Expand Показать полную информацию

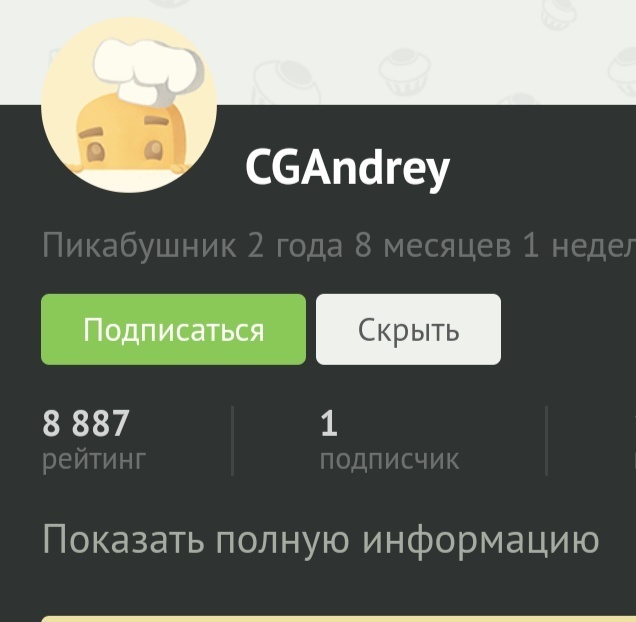pyautogui.click(x=320, y=541)
